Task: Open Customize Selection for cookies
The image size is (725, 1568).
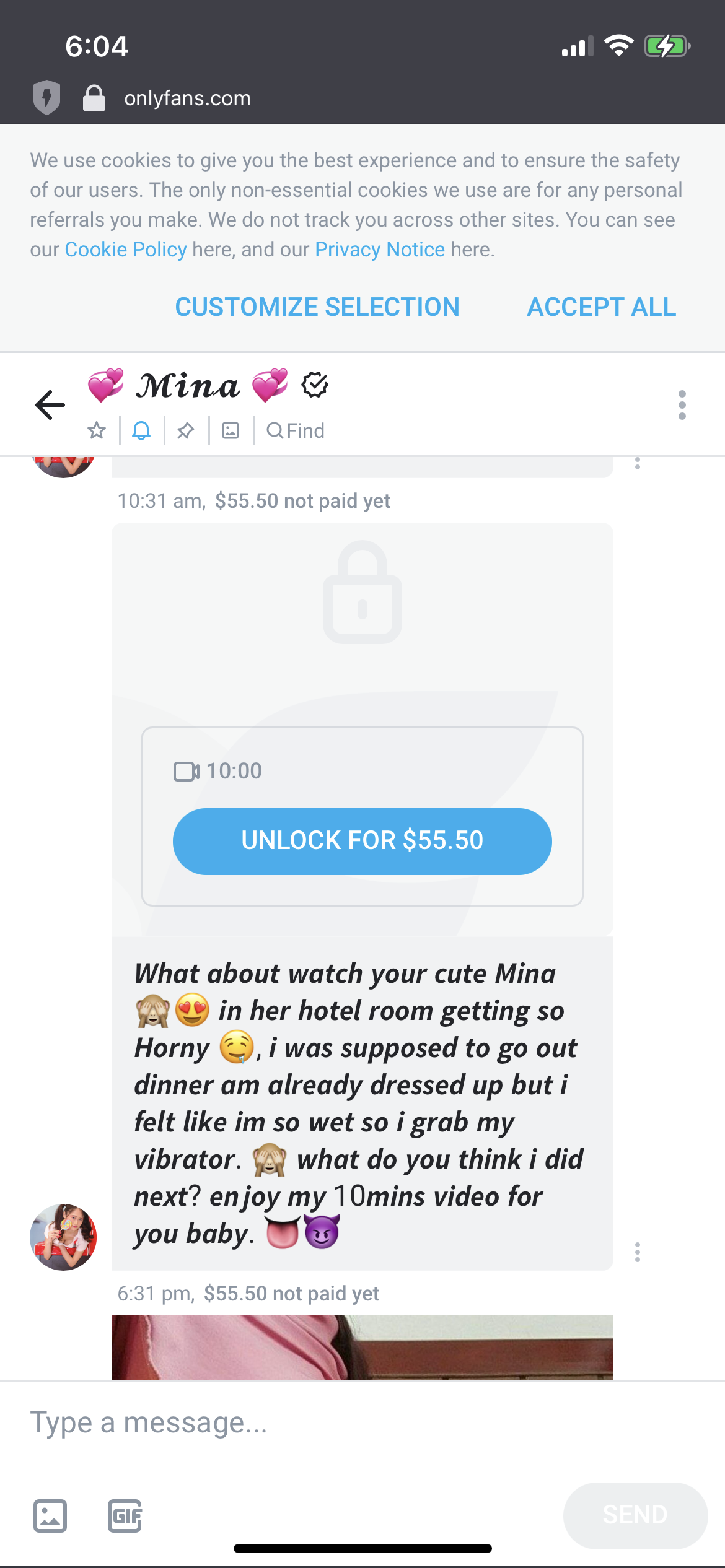Action: coord(317,307)
